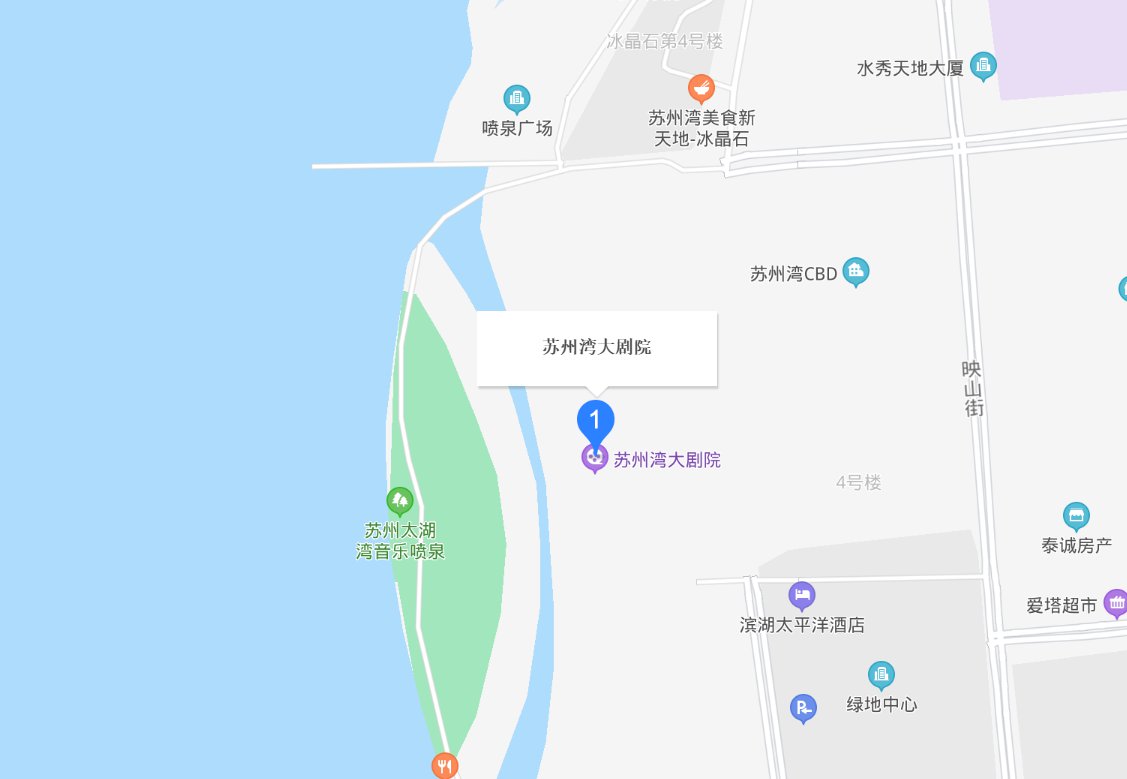This screenshot has height=779, width=1127.
Task: Select the 水秀天地大厦 marker
Action: point(983,67)
